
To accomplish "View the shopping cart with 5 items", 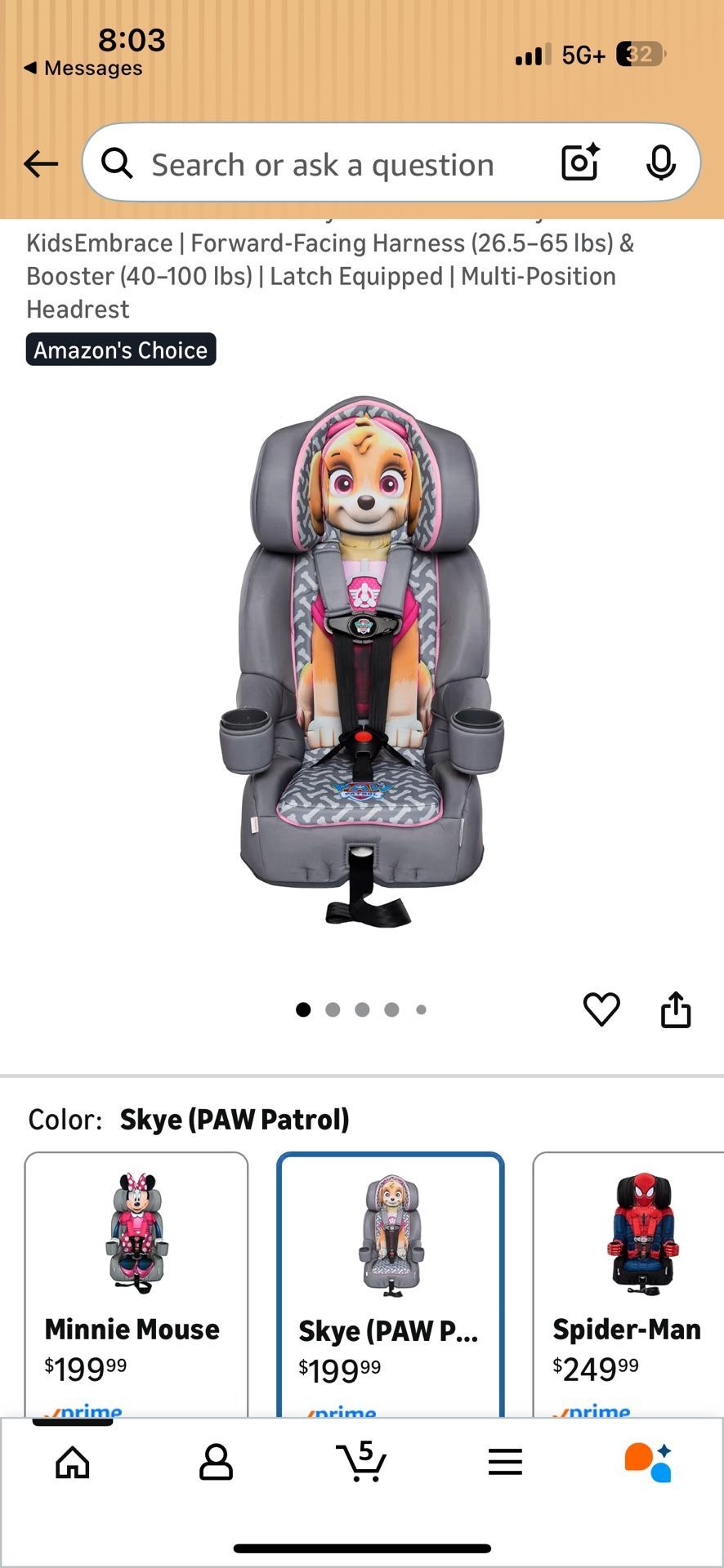I will pos(362,1462).
